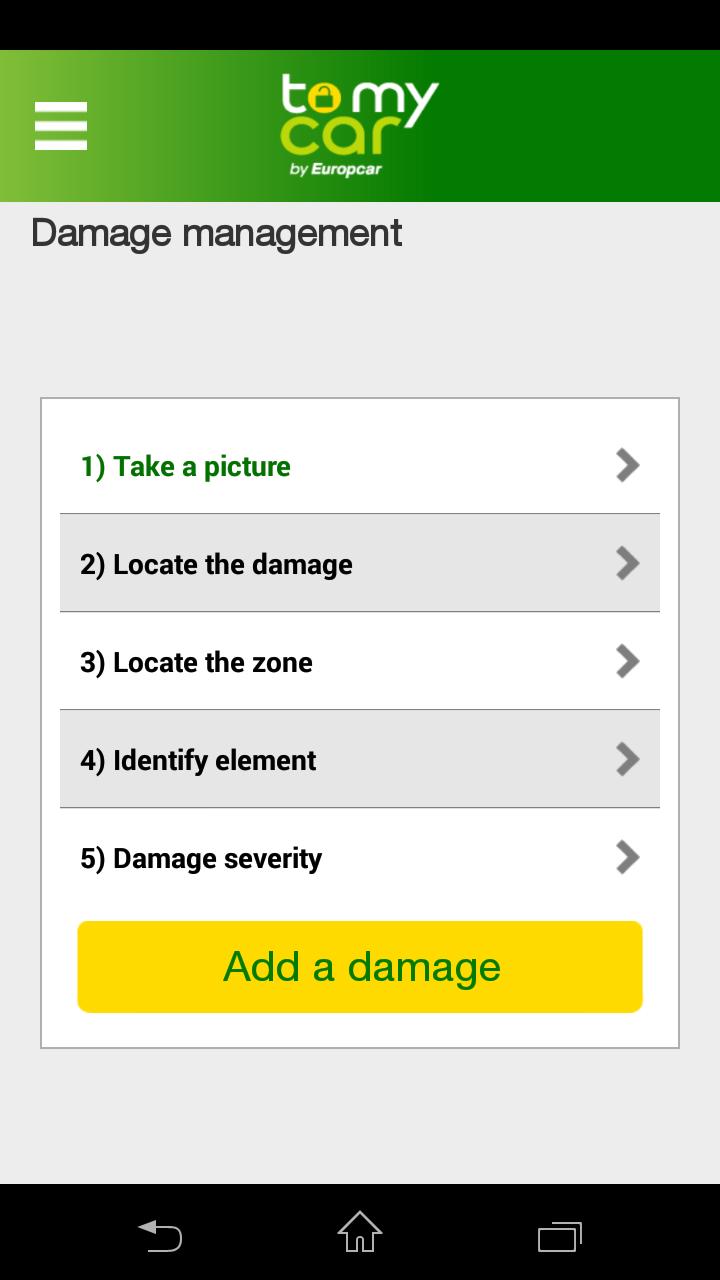This screenshot has height=1280, width=720.
Task: Select the Damage severity step
Action: coord(360,857)
